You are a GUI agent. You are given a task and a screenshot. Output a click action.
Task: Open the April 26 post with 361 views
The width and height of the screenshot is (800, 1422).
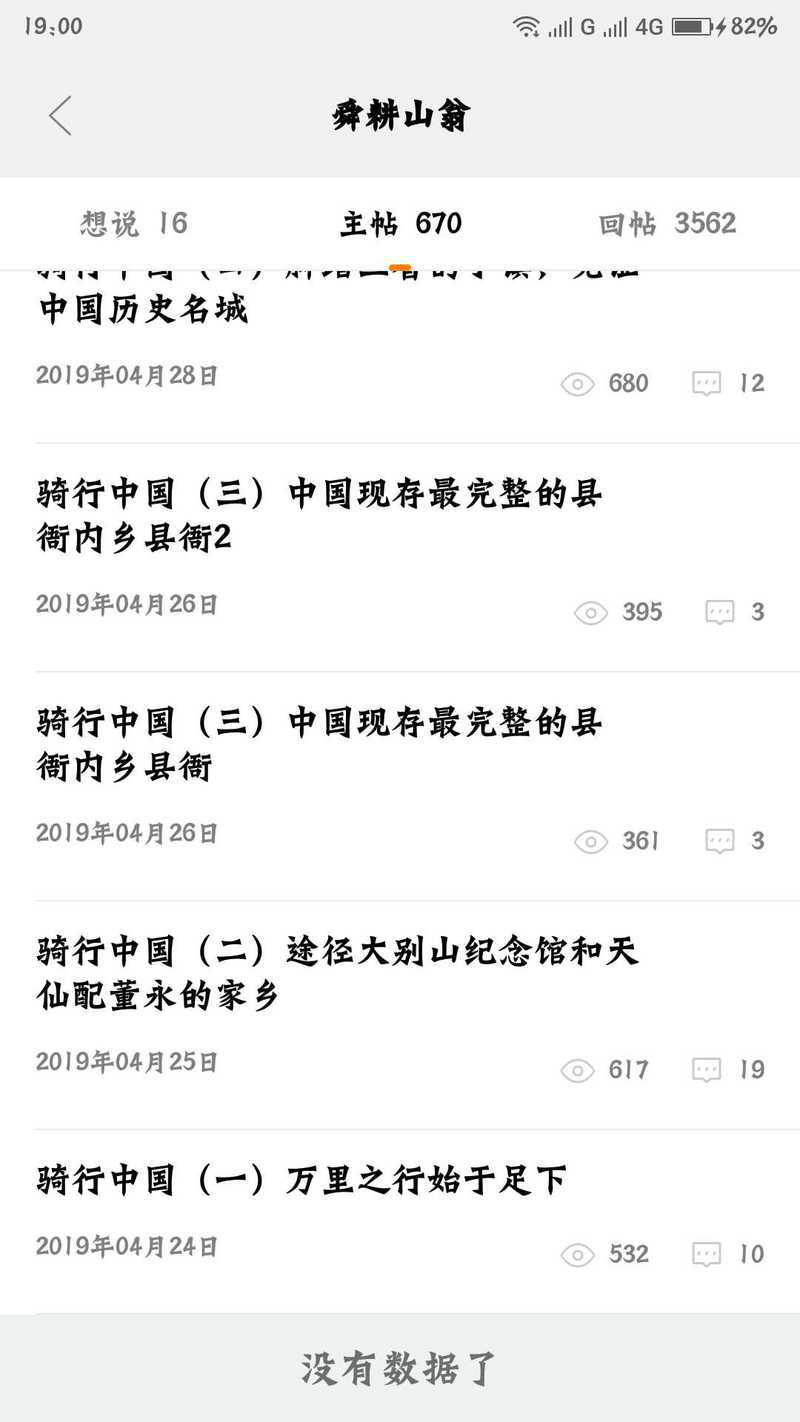[x=400, y=786]
